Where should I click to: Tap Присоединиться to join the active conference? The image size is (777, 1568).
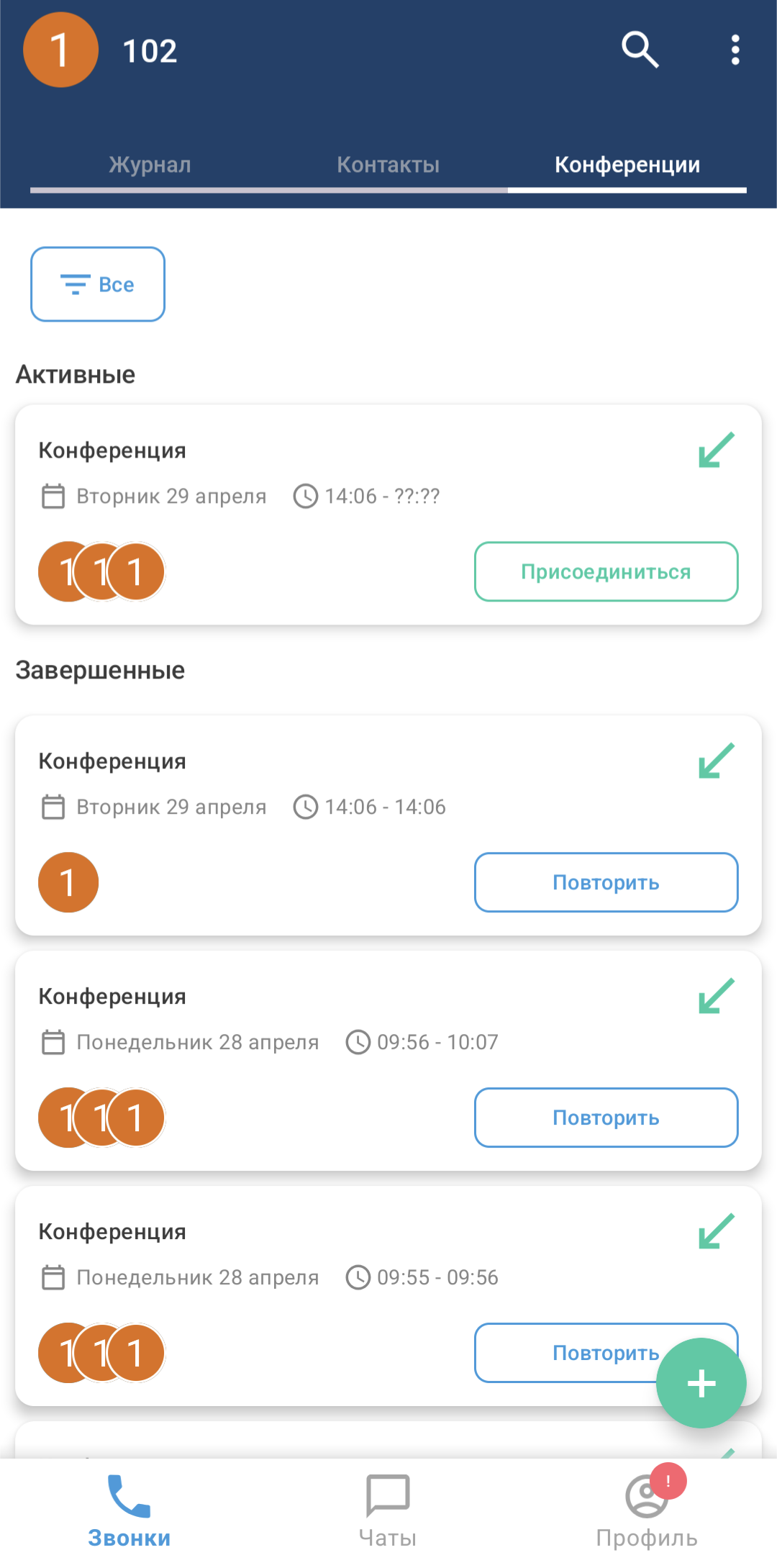click(606, 571)
